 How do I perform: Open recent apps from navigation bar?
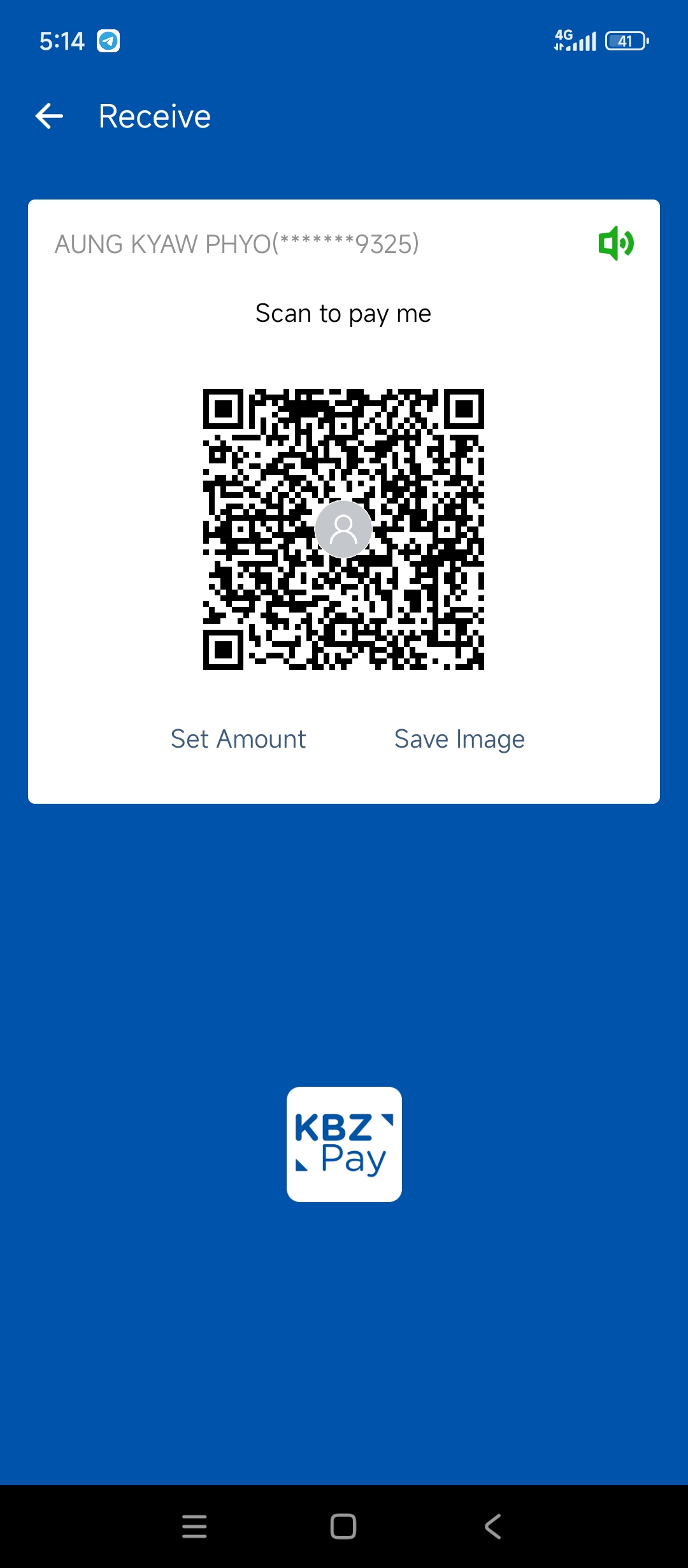pyautogui.click(x=194, y=1527)
